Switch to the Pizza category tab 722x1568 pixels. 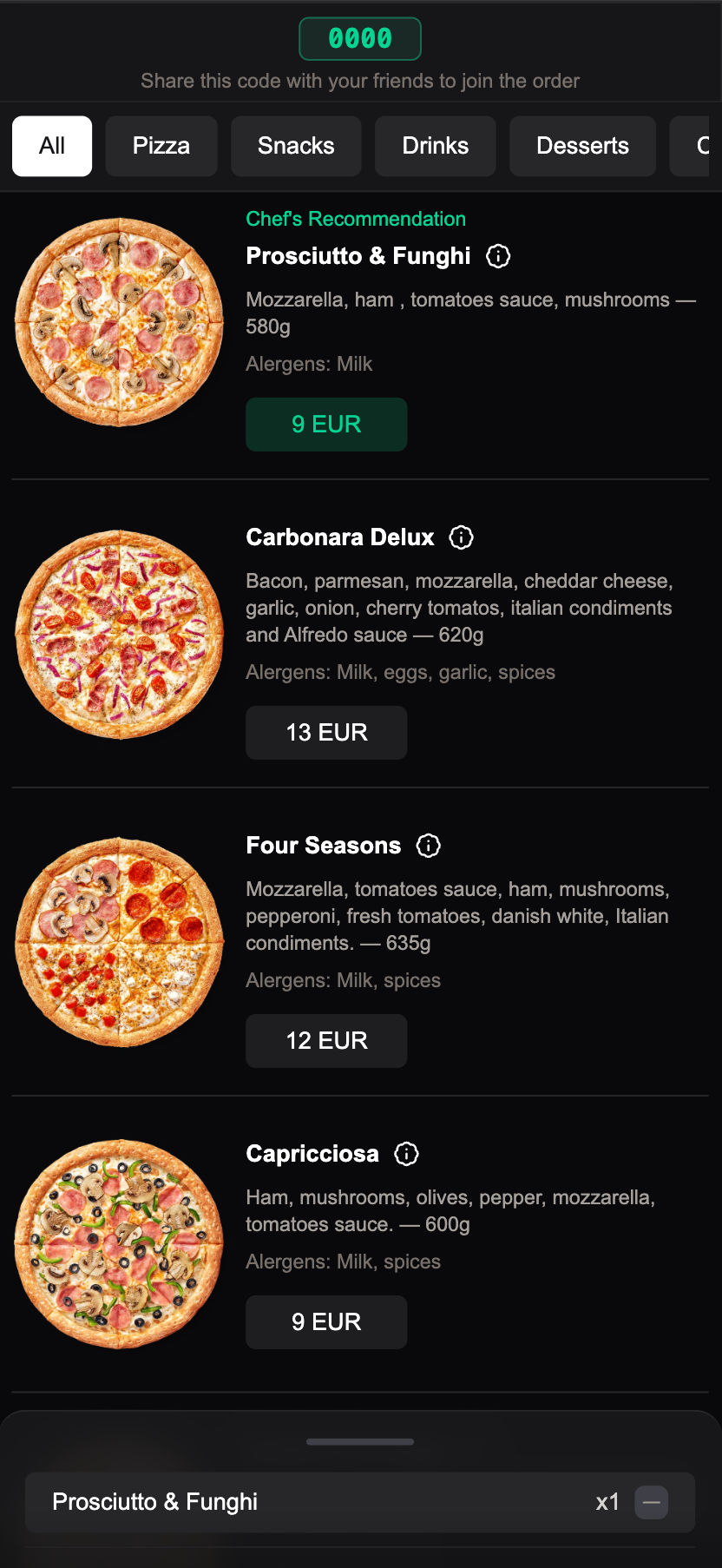[x=161, y=146]
